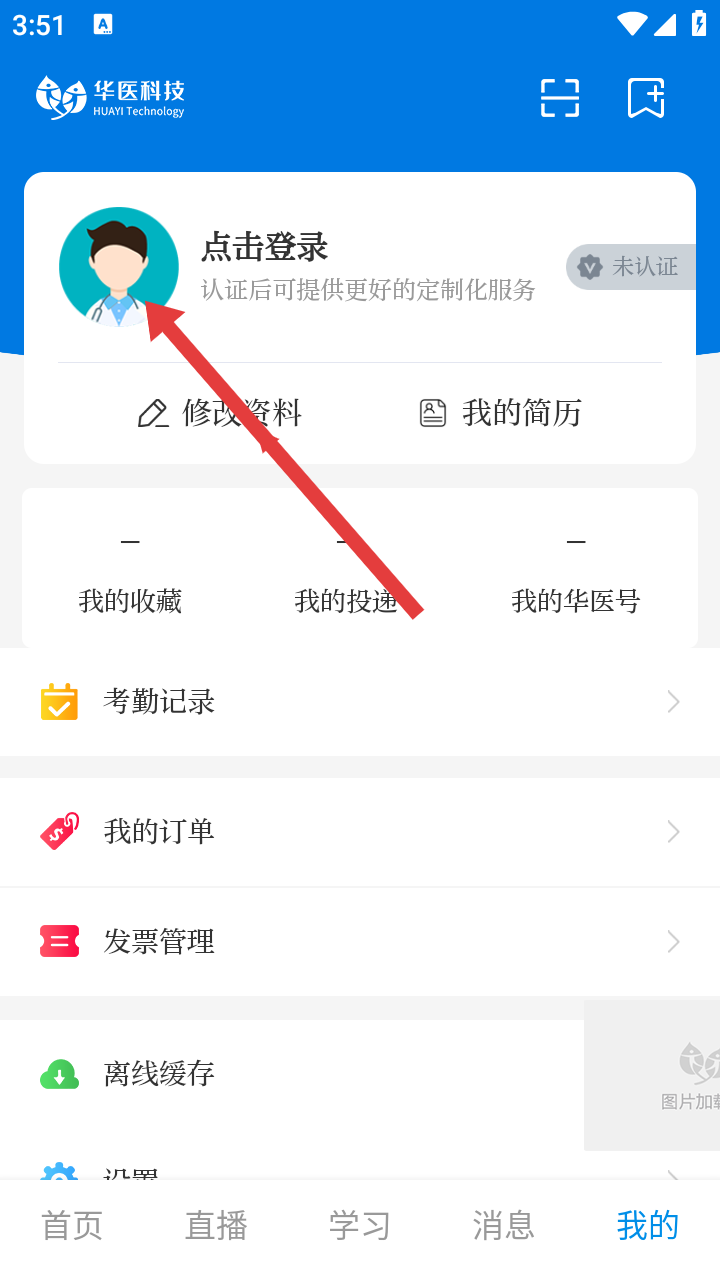Open the 未认证 verification badge

[631, 267]
